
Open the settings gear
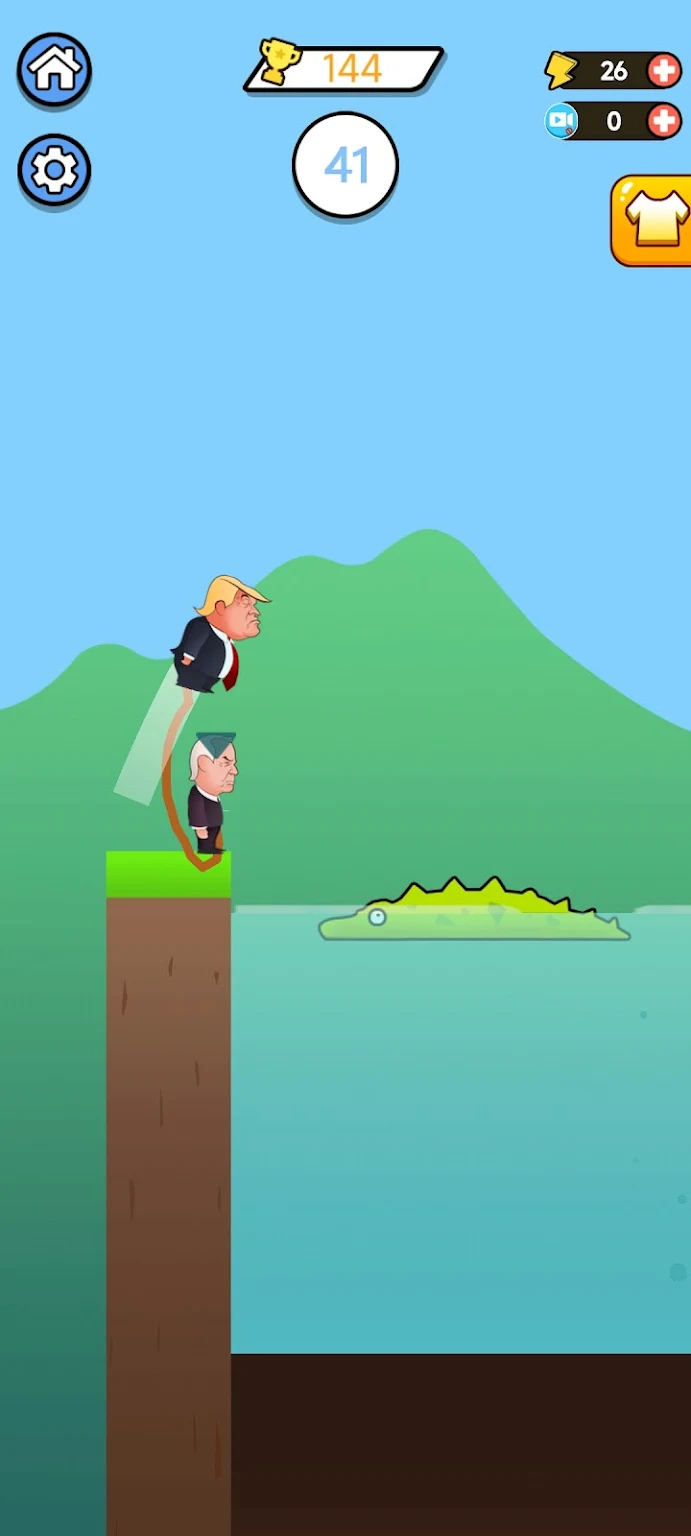click(x=54, y=171)
